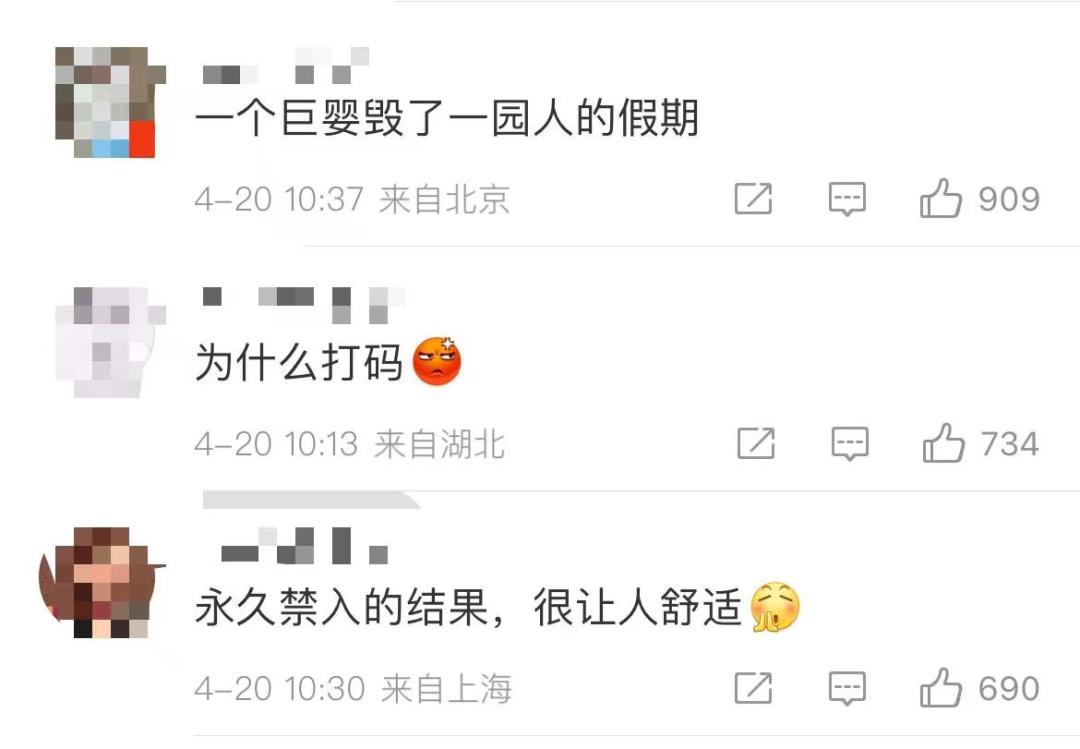Like the comment "为什么打码"

click(x=943, y=443)
